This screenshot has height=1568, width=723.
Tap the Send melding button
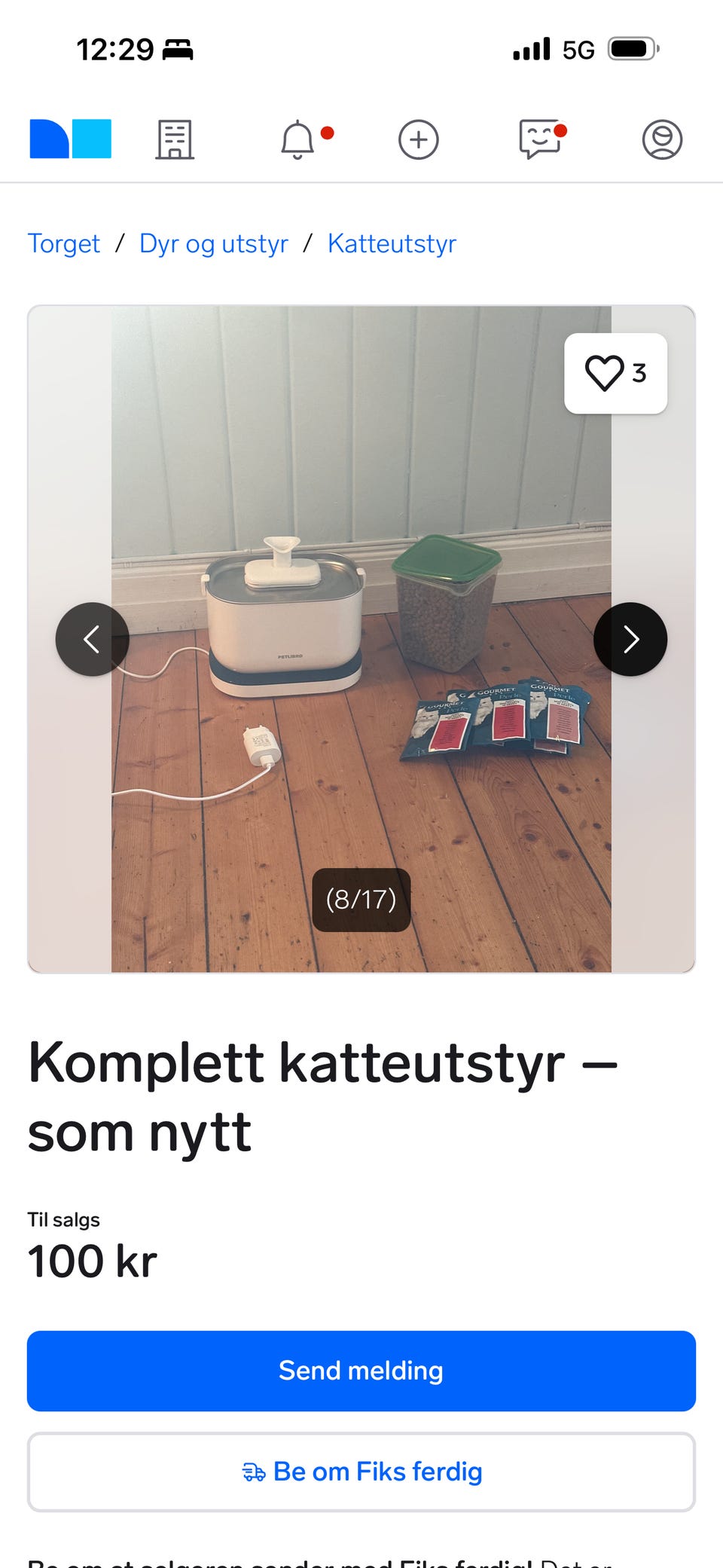361,1371
